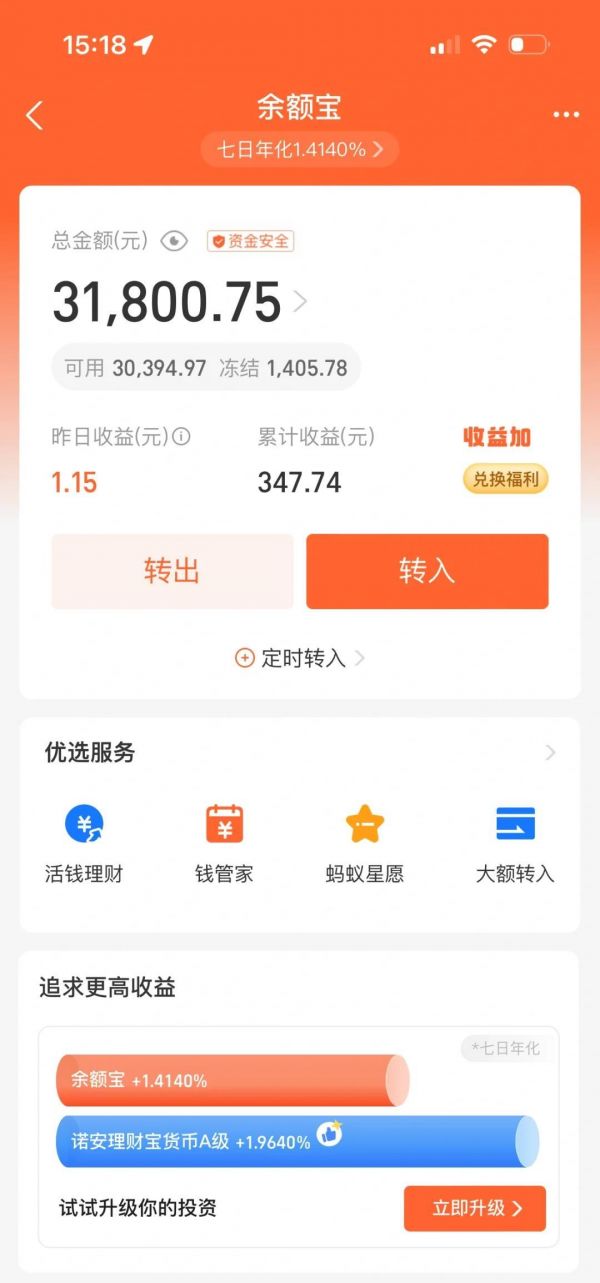Open 定时转入 scheduled transfer
Image resolution: width=600 pixels, height=1283 pixels.
click(300, 658)
